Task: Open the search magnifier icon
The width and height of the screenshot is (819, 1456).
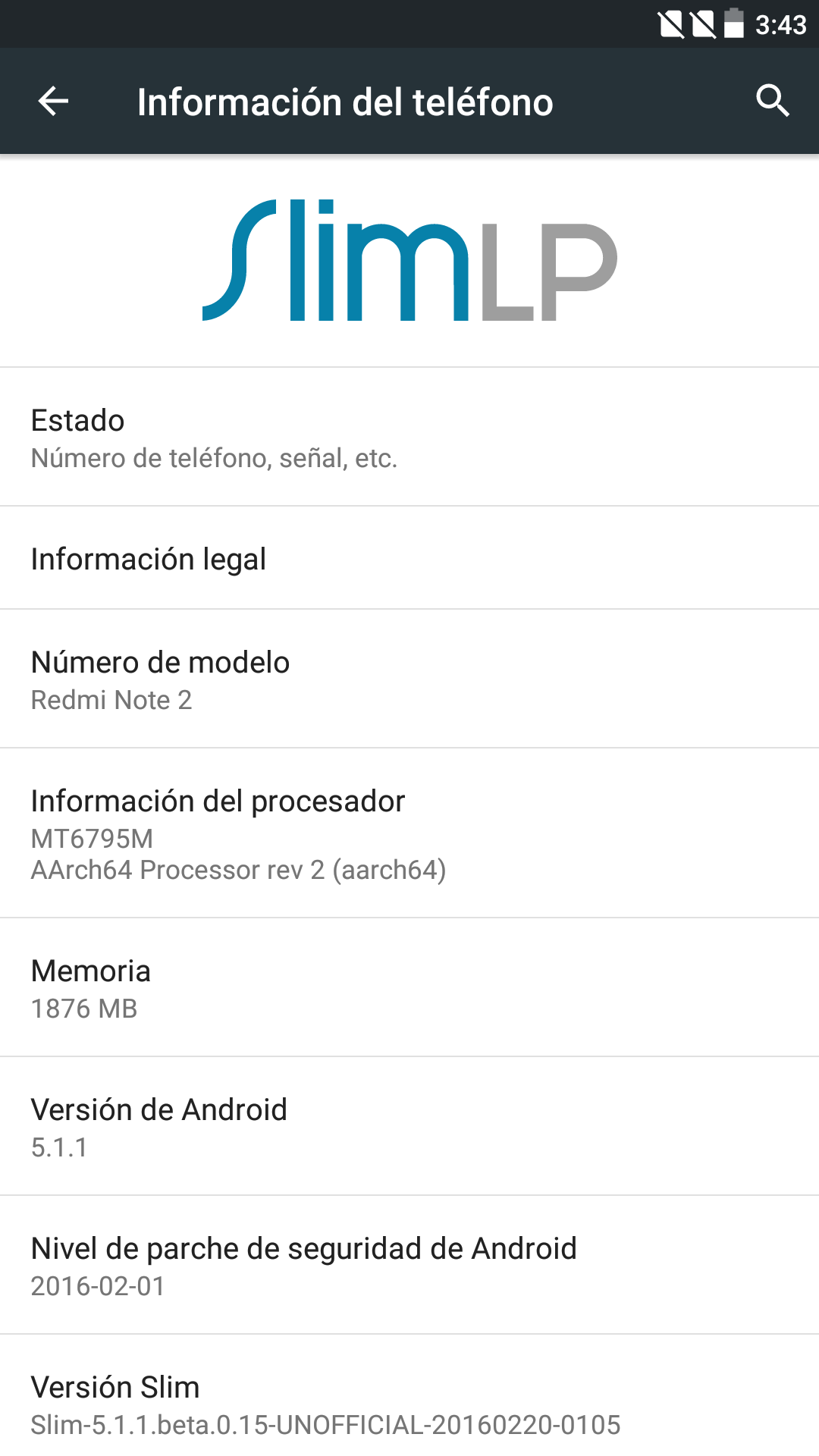Action: coord(772,101)
